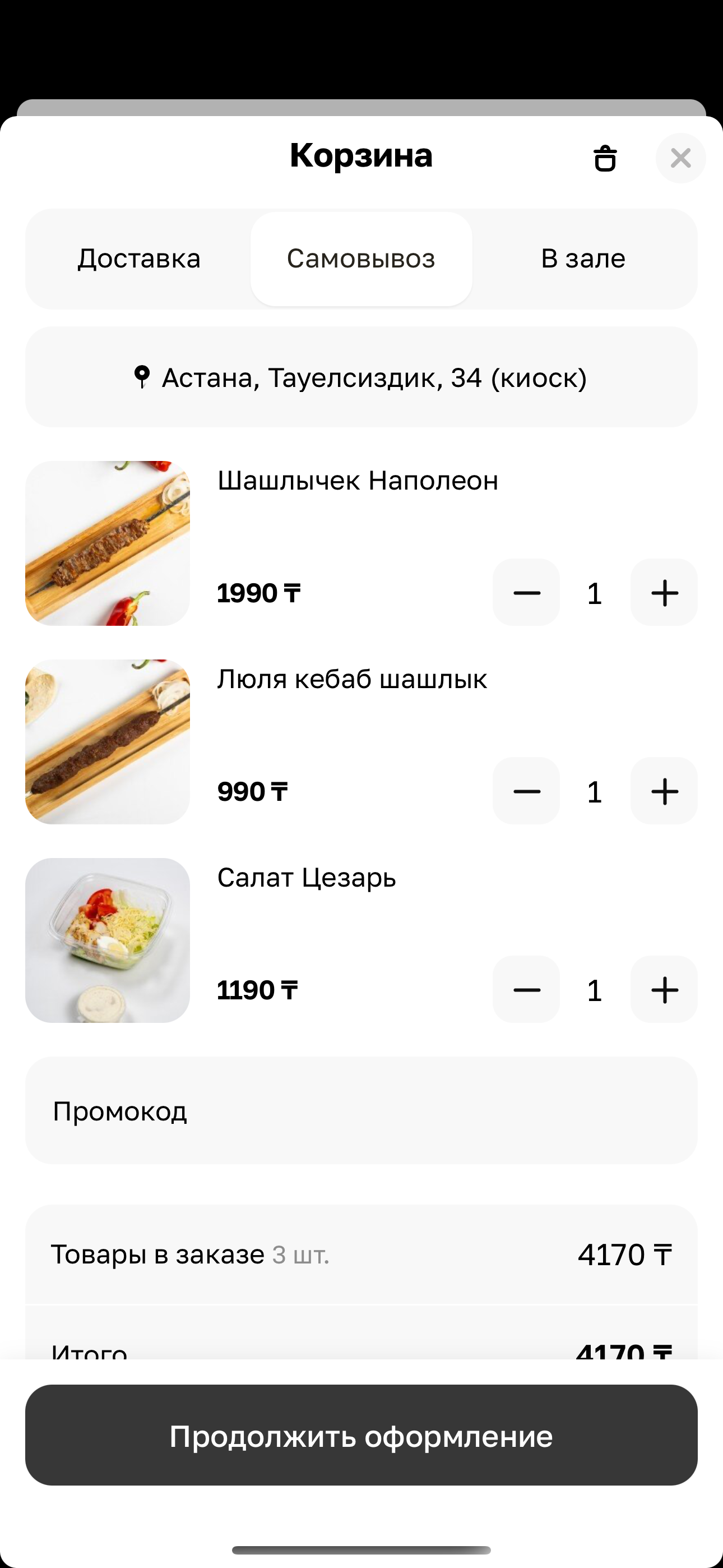
Task: Change pickup address Астана, Тауелсиздик, 34
Action: 361,377
